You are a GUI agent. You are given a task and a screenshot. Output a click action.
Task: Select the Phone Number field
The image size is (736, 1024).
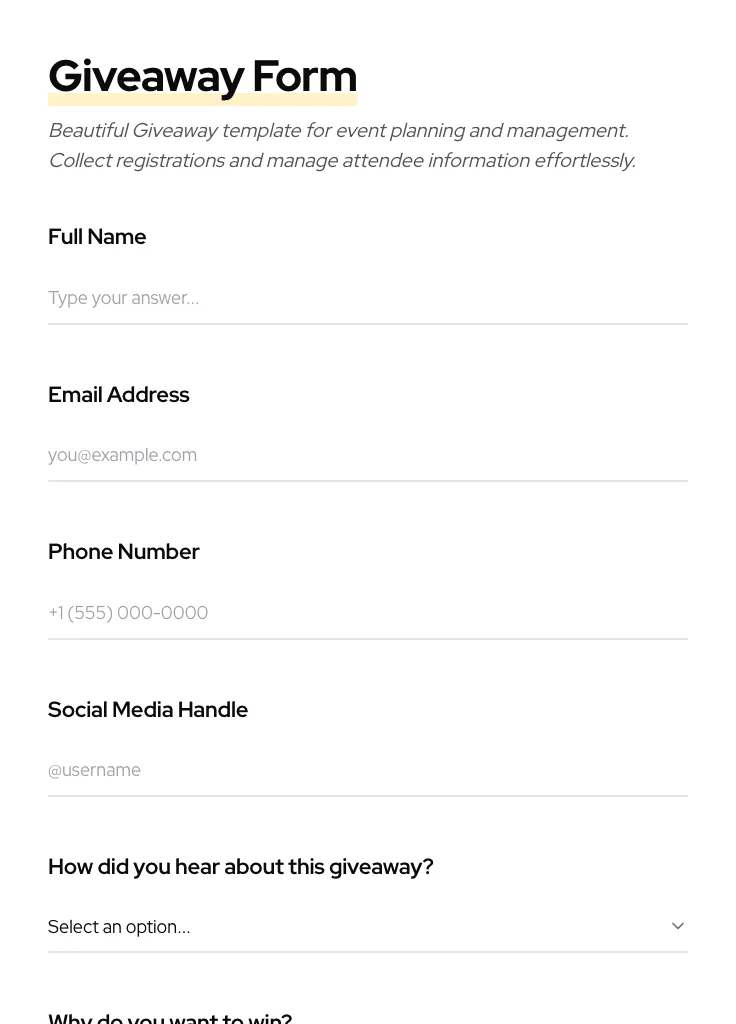point(367,612)
